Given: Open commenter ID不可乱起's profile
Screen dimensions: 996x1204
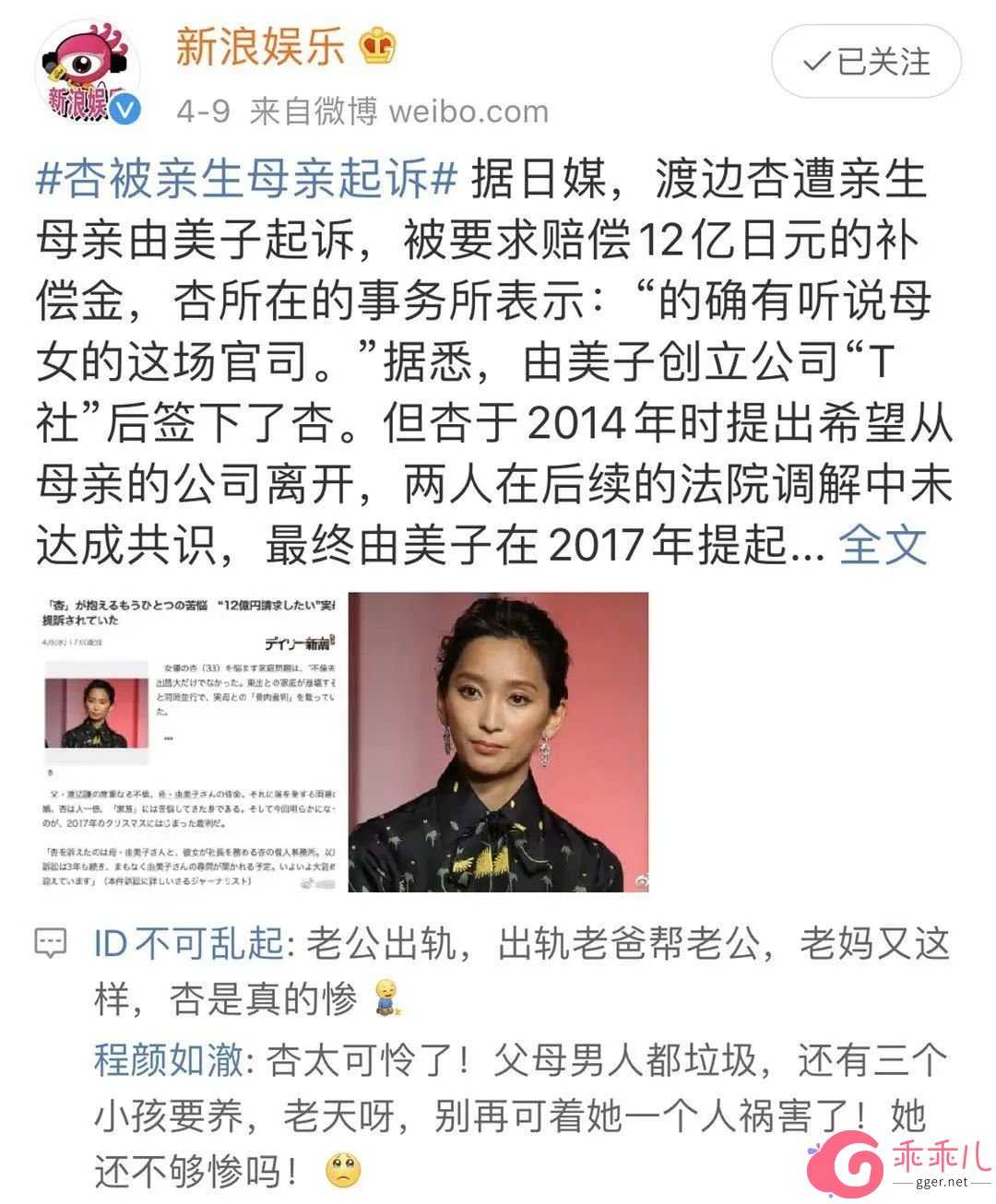Looking at the screenshot, I should [x=189, y=945].
